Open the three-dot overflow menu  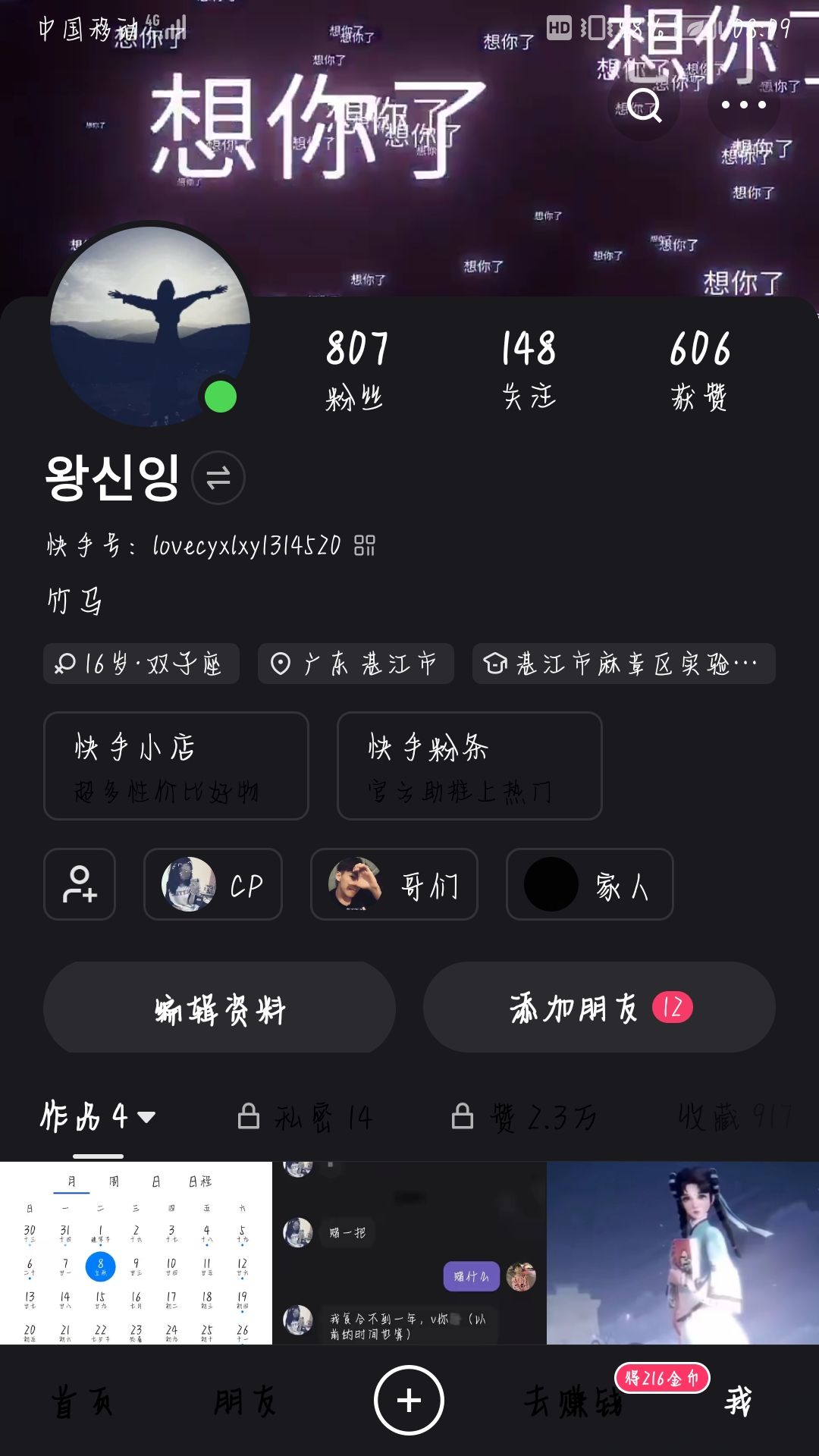point(743,105)
